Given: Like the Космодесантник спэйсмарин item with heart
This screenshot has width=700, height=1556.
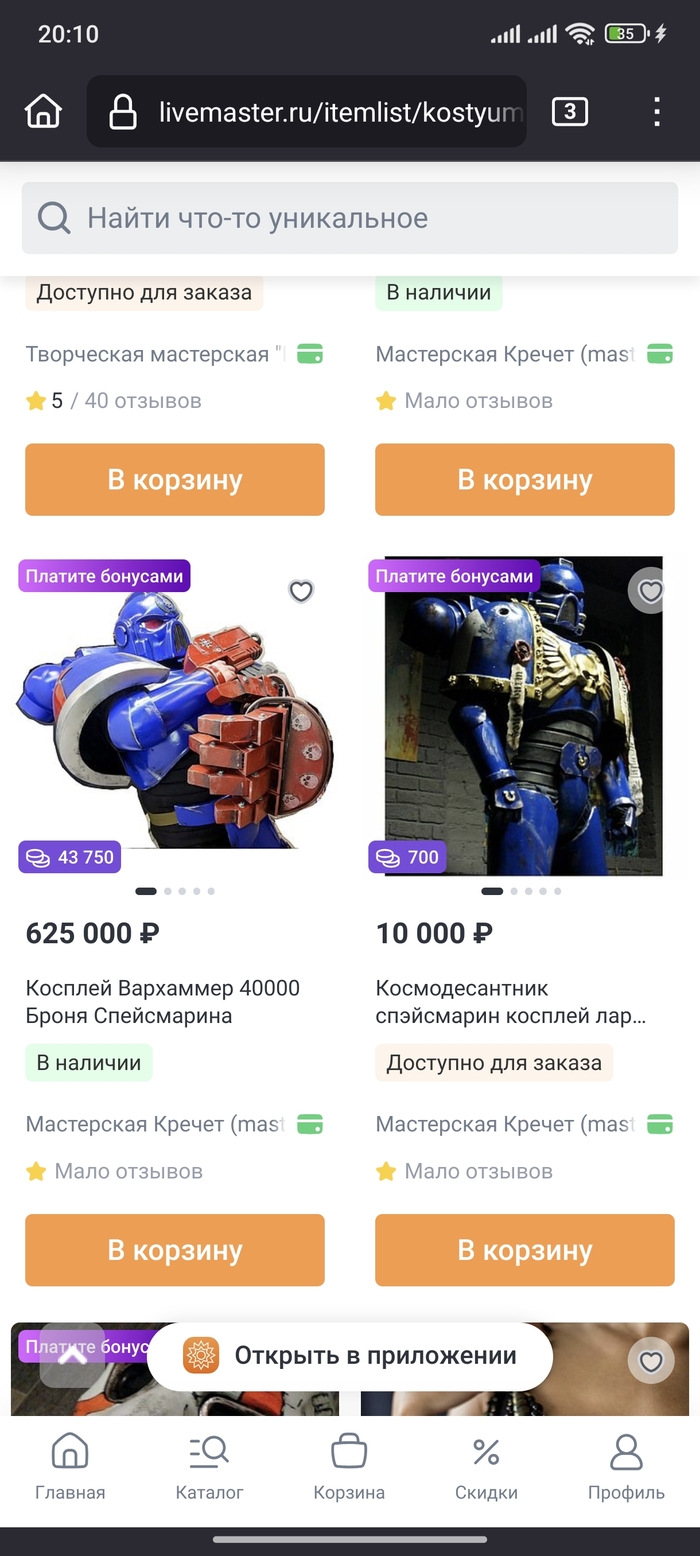Looking at the screenshot, I should (651, 591).
